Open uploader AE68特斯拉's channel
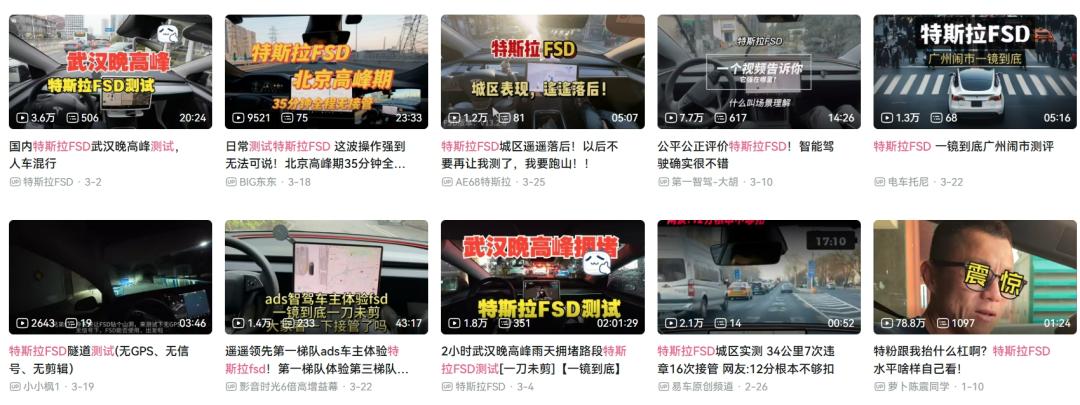The width and height of the screenshot is (1080, 405). [x=483, y=182]
